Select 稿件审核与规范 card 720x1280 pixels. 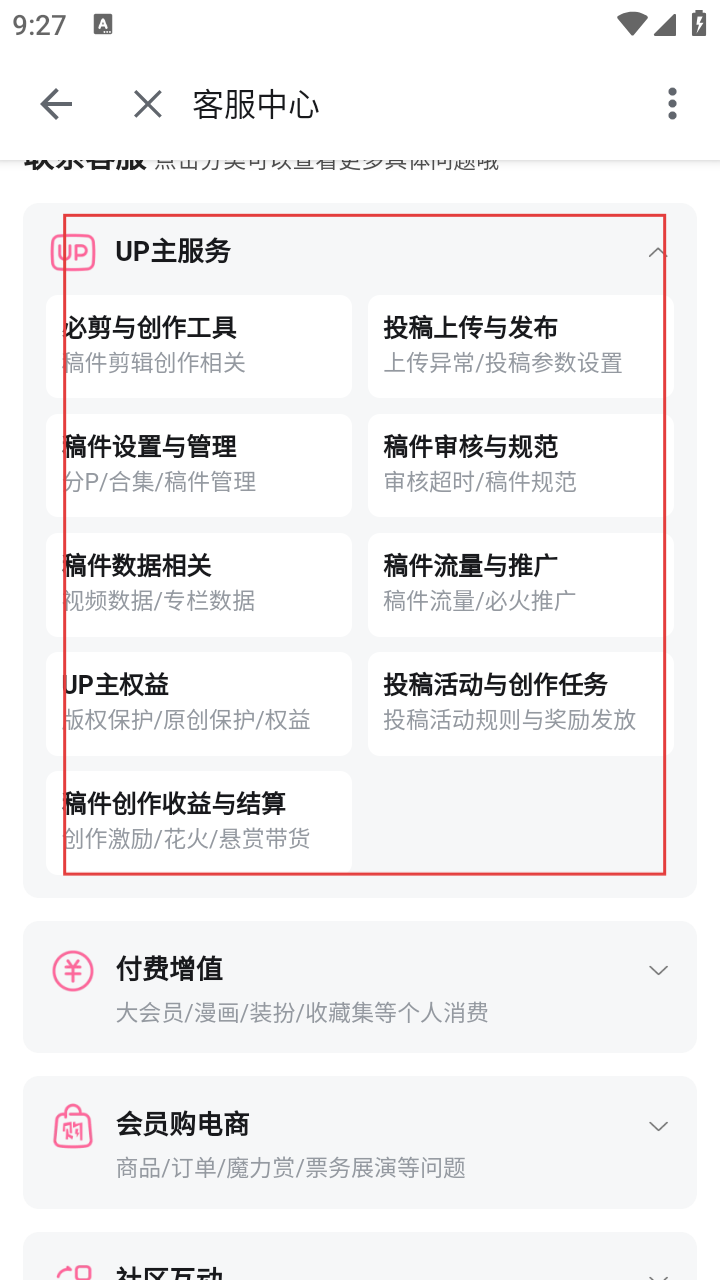520,465
